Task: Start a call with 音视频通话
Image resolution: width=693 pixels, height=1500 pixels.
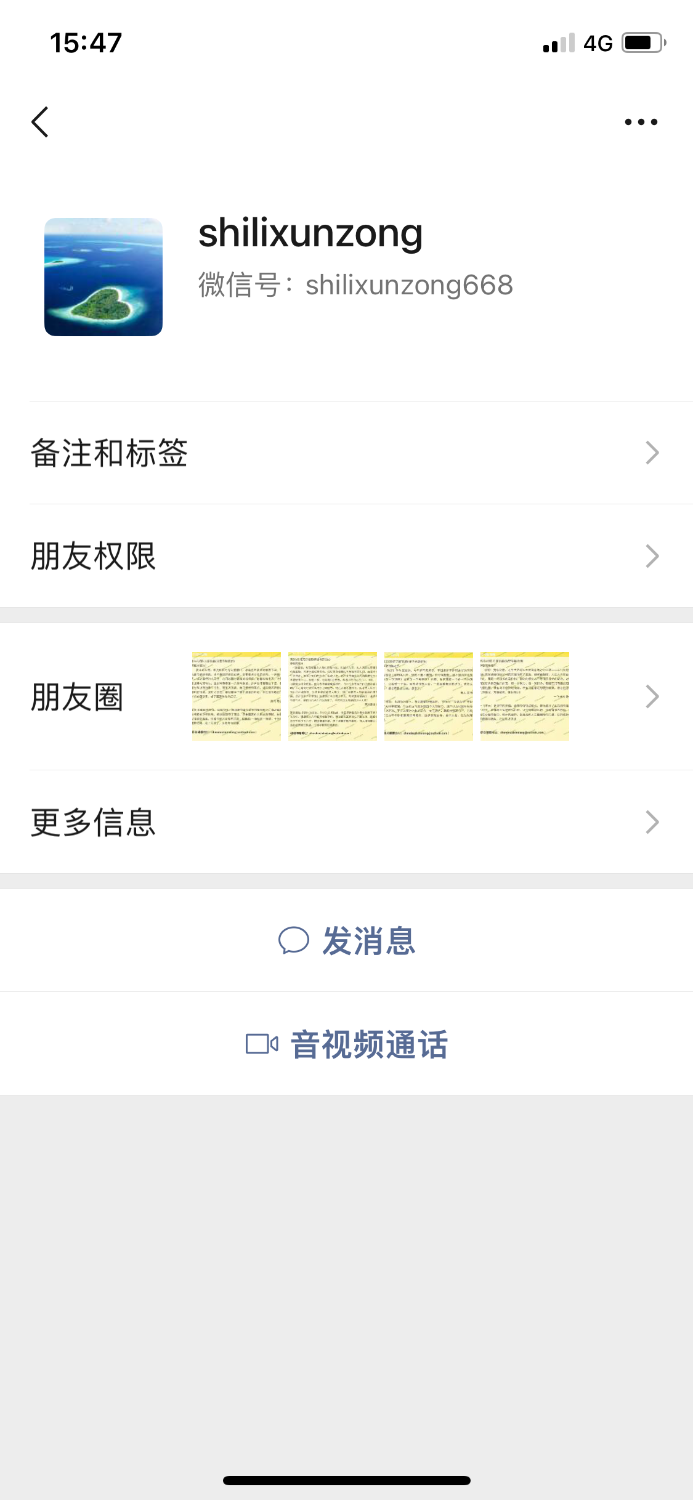Action: (x=347, y=1045)
